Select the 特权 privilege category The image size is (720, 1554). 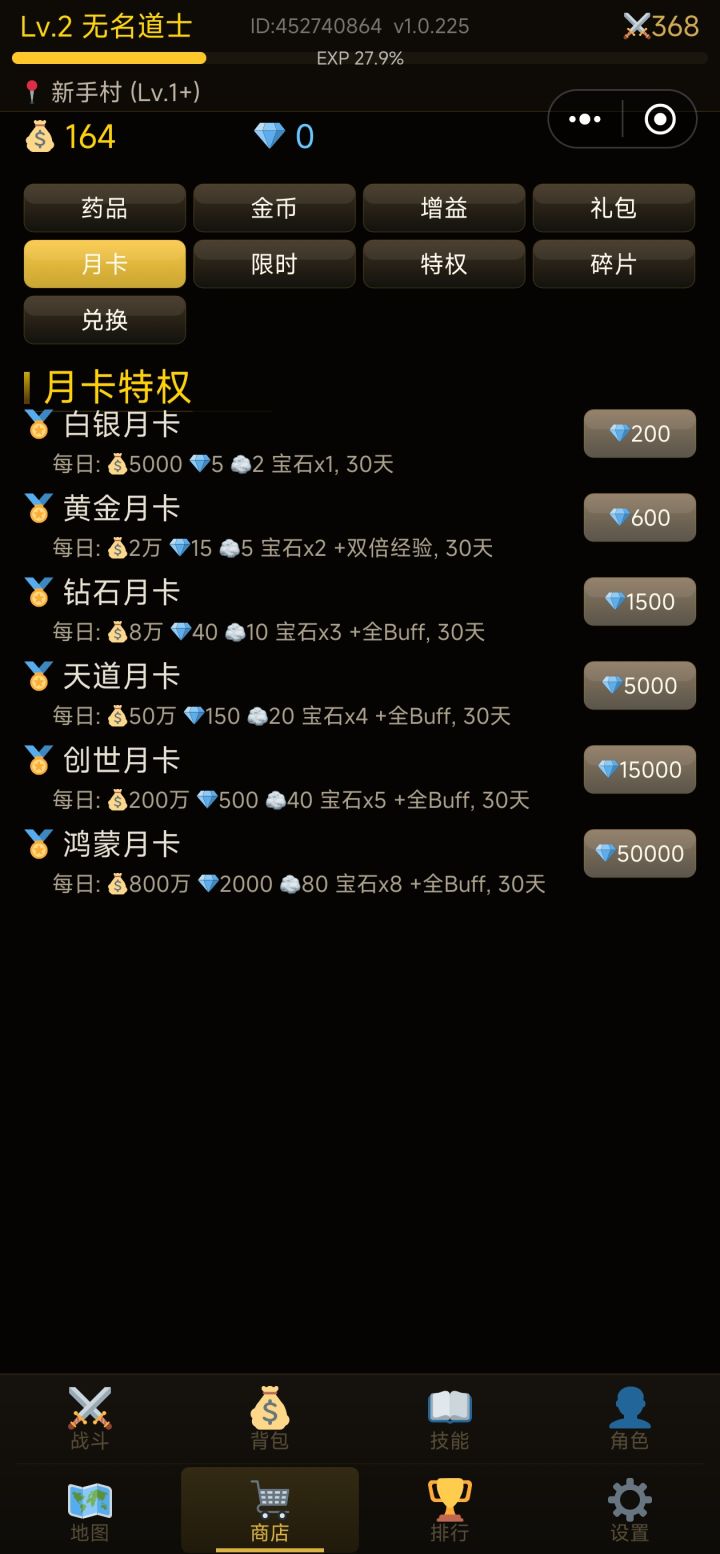(x=444, y=263)
